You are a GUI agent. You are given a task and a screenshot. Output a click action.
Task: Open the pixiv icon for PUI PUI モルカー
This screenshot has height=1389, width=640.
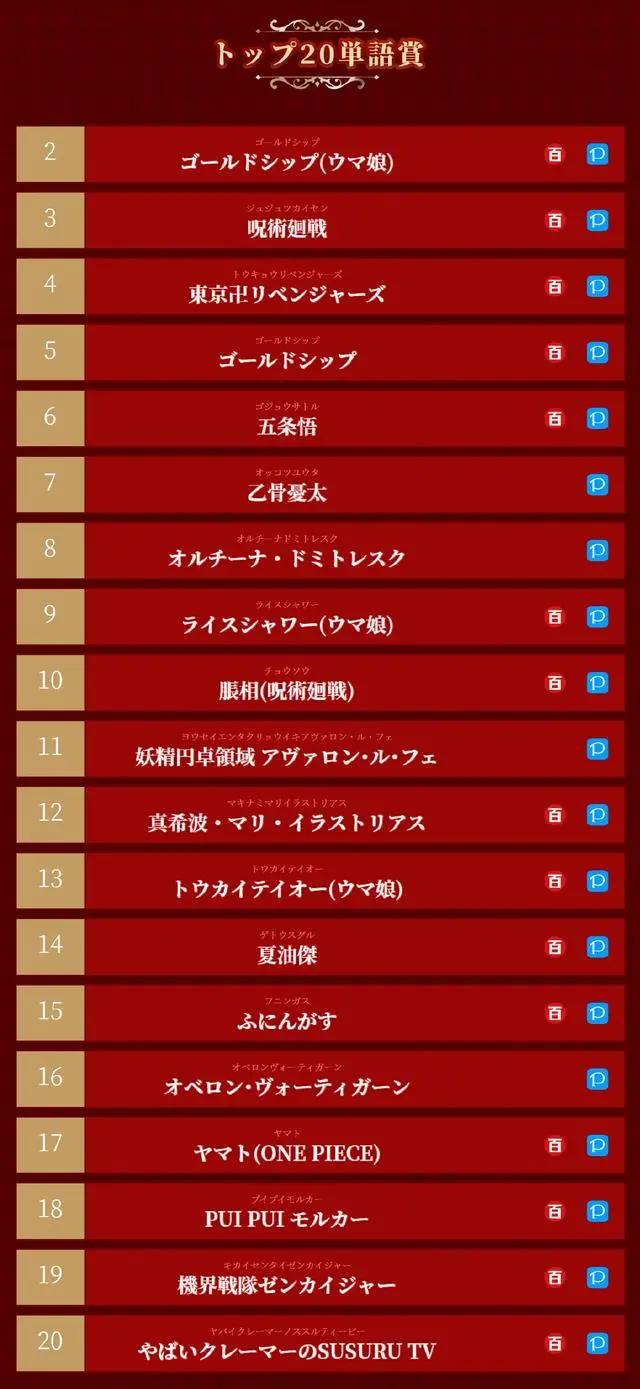597,1210
